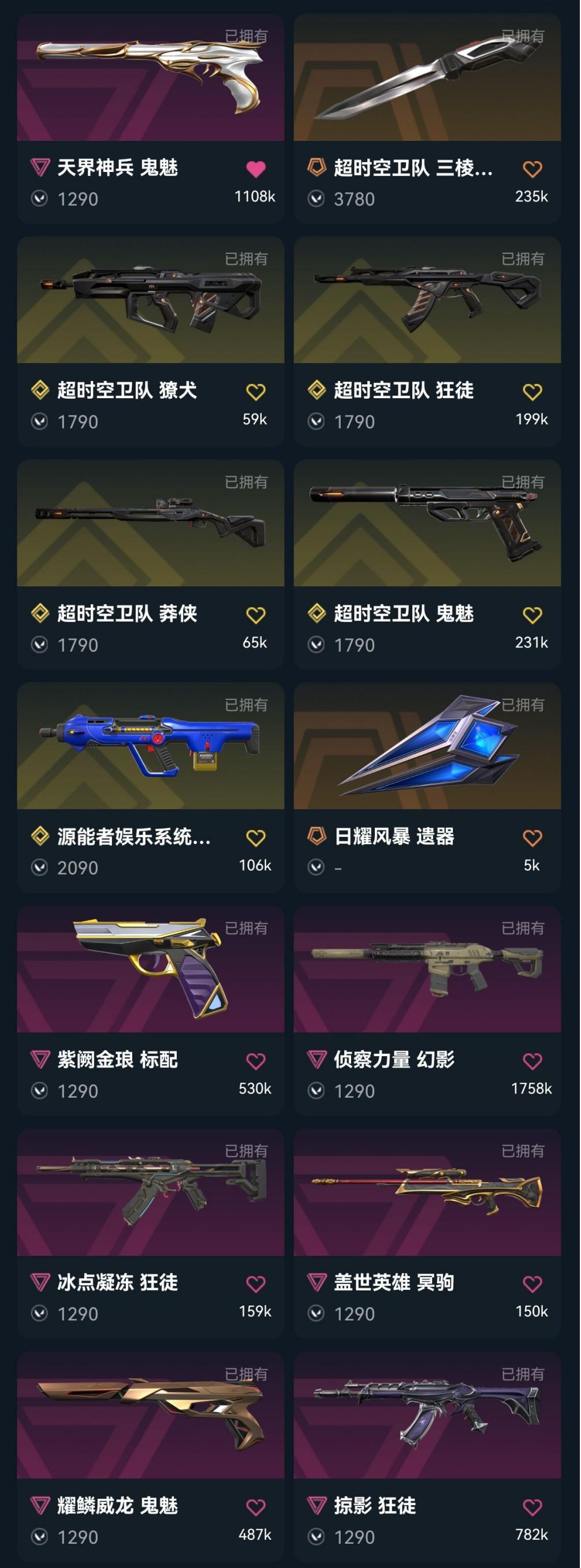Favorite the 超时空卫队 狂徒 skin

pos(534,392)
